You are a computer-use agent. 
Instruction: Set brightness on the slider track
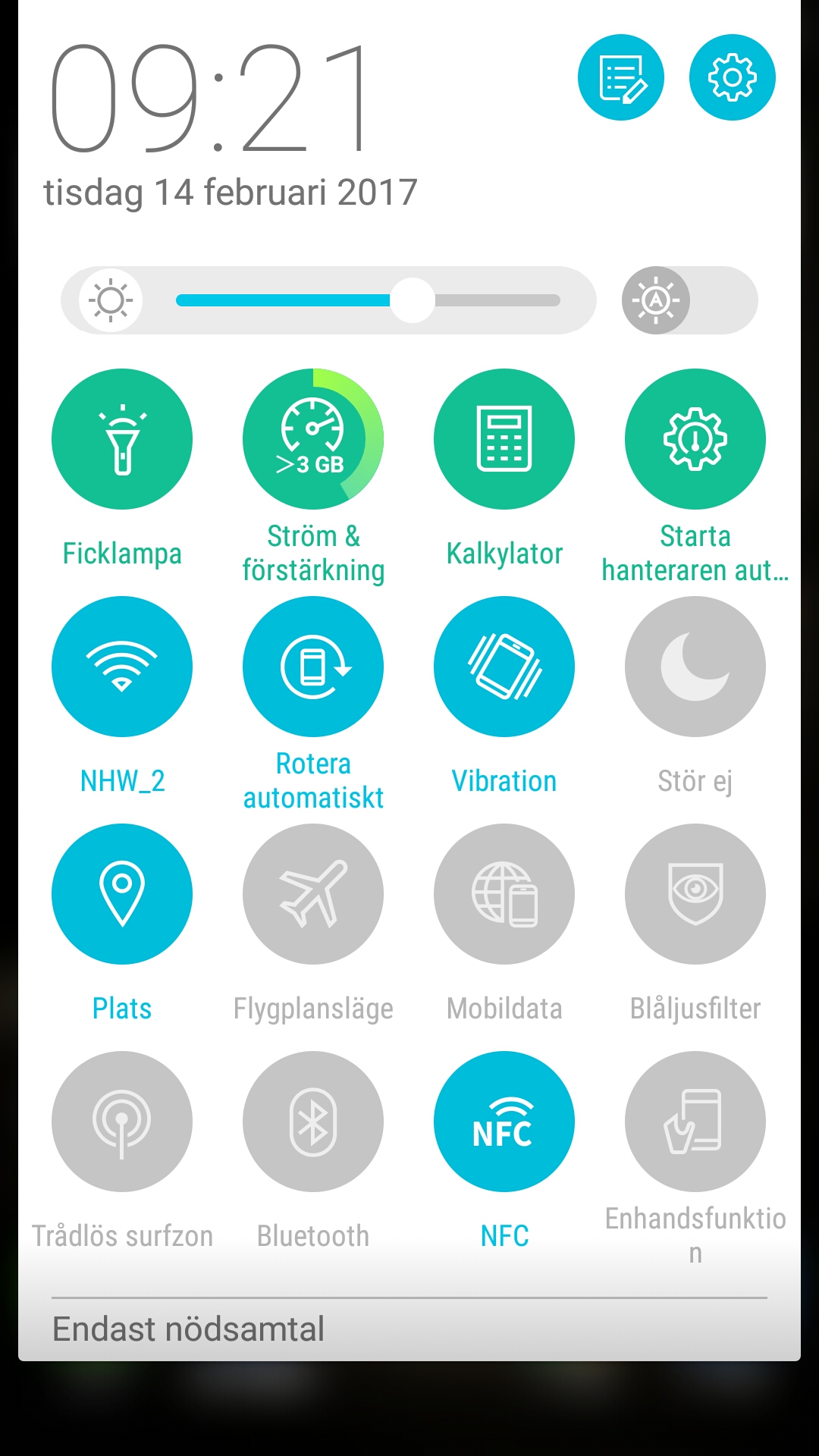pos(368,300)
